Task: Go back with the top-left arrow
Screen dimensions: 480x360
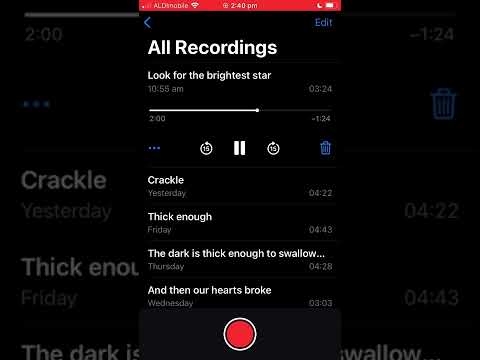Action: 148,23
